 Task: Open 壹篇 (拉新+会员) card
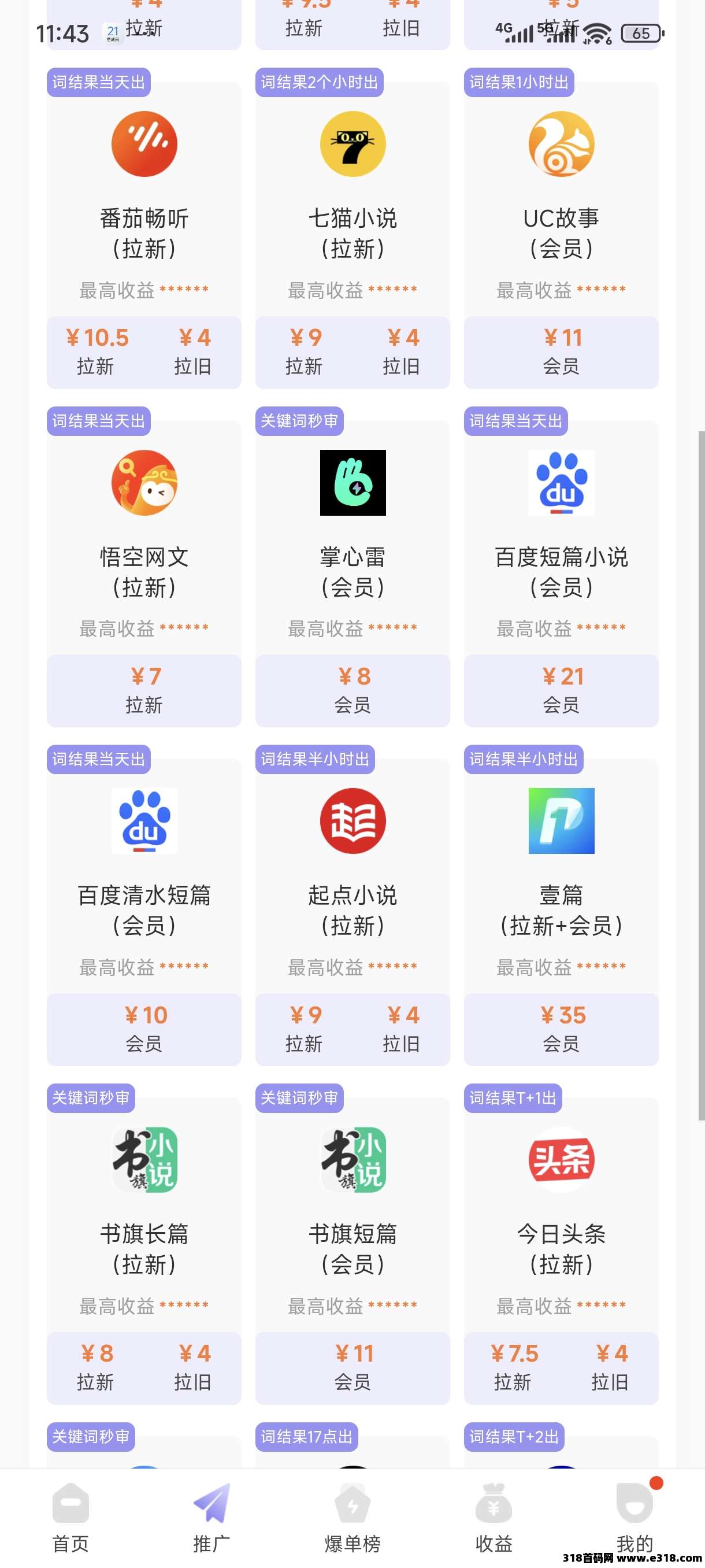click(x=561, y=908)
